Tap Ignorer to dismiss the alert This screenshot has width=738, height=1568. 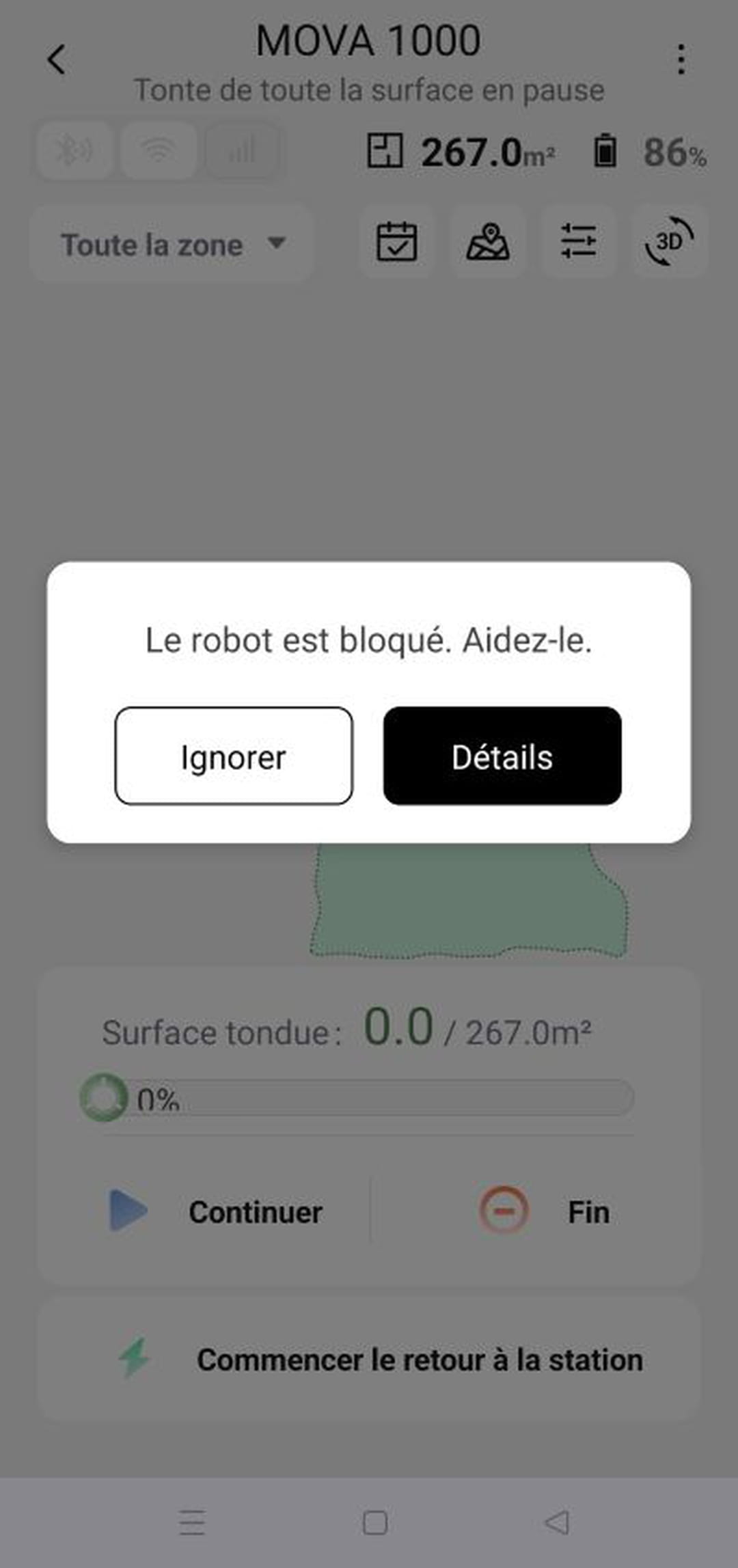tap(234, 756)
